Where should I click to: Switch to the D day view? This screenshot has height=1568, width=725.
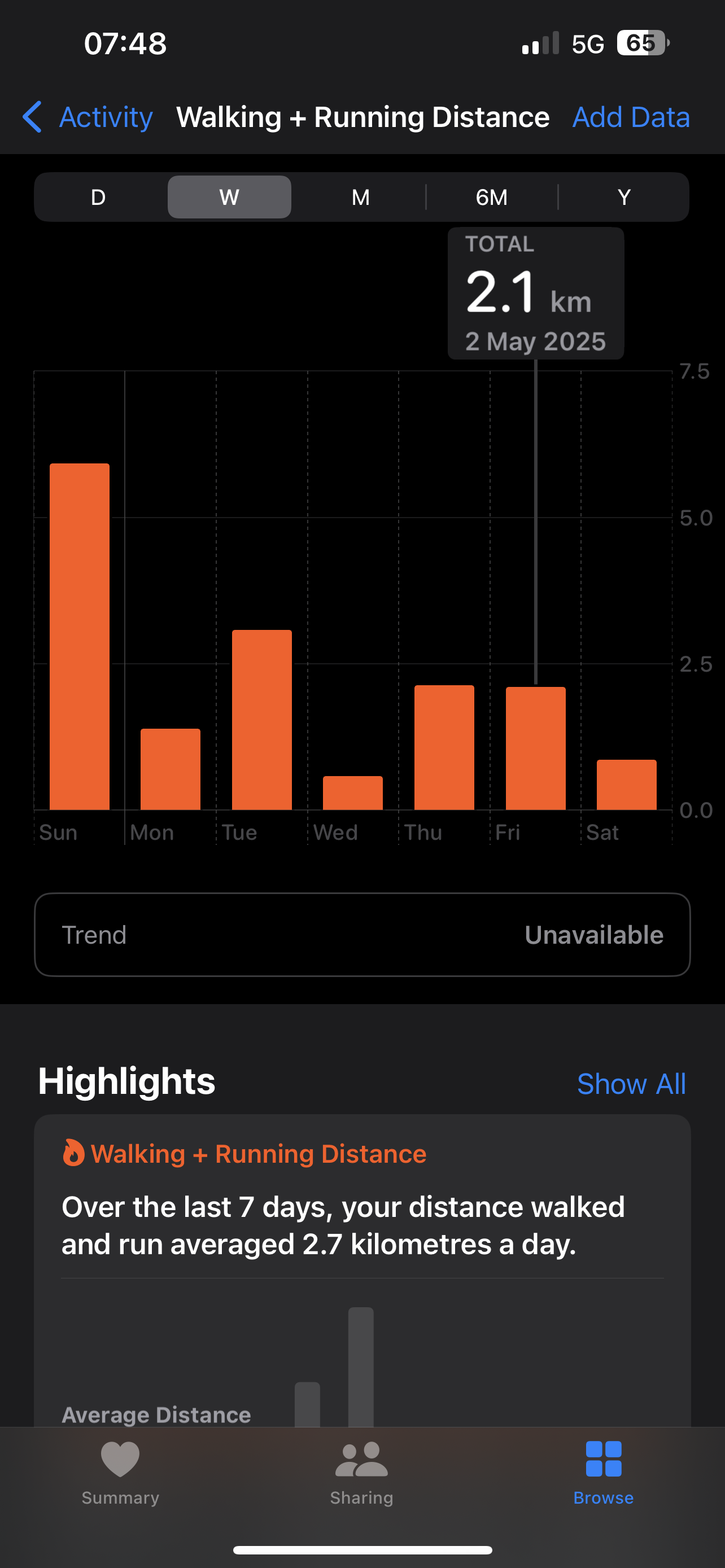98,197
